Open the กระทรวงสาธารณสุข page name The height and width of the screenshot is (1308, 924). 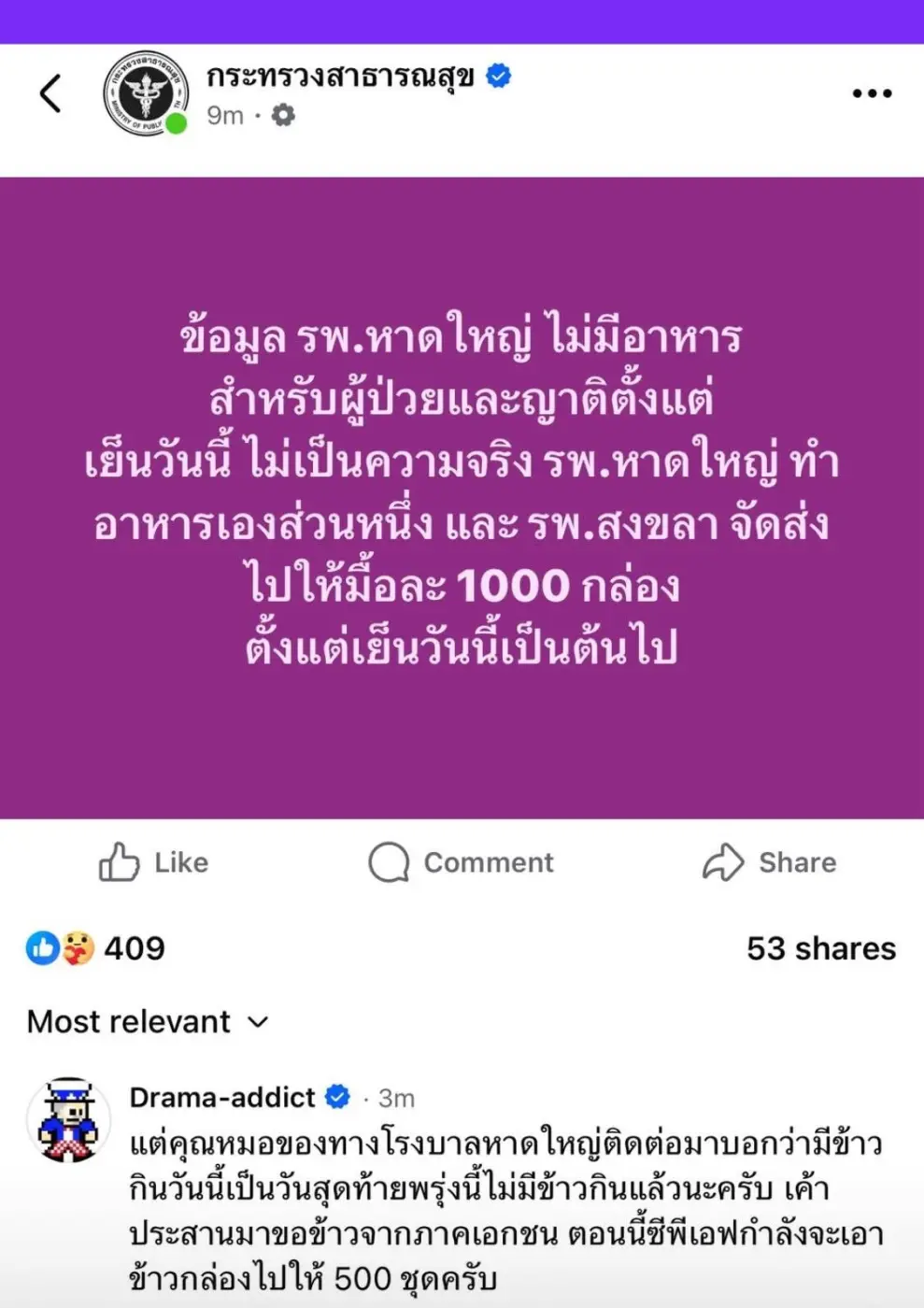click(341, 77)
